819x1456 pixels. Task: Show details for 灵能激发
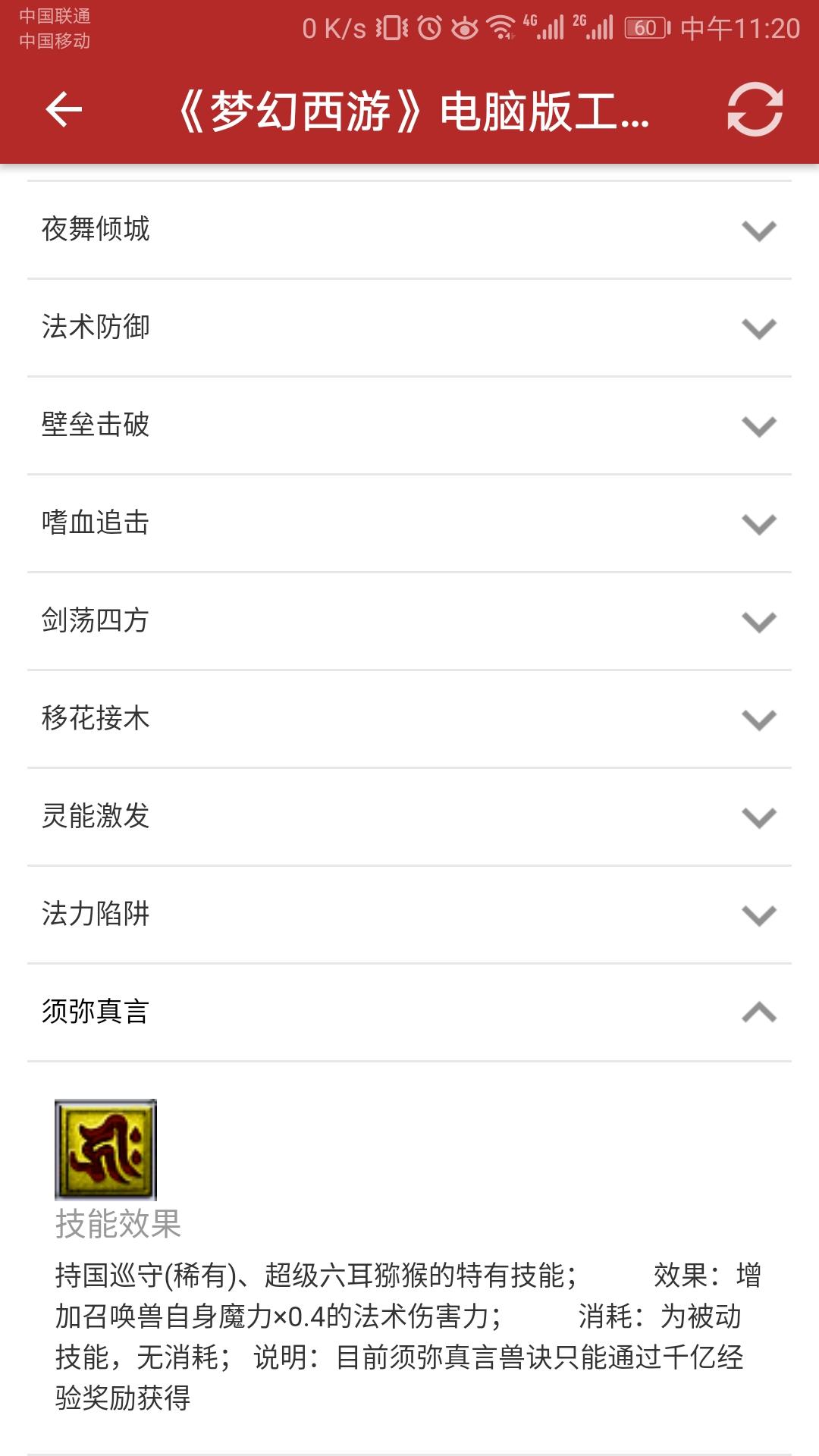point(409,816)
